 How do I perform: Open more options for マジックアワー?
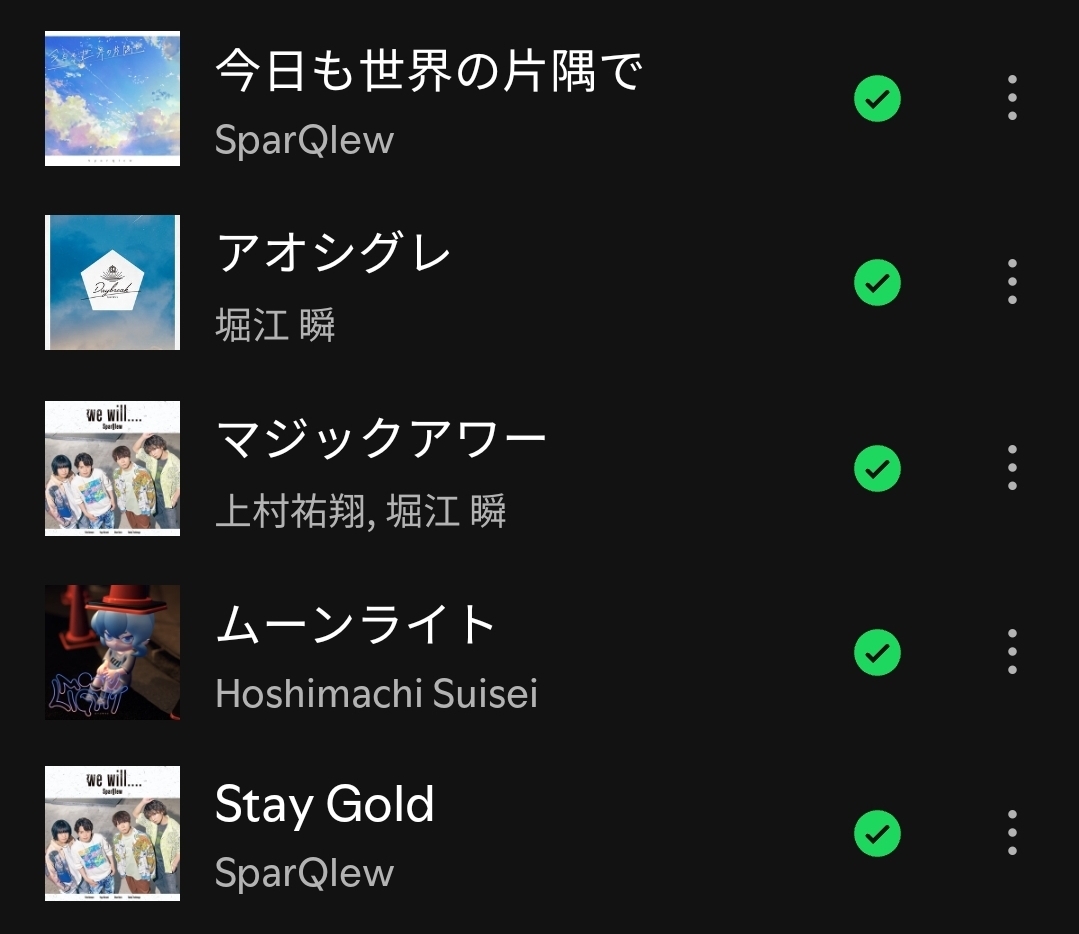(1012, 467)
